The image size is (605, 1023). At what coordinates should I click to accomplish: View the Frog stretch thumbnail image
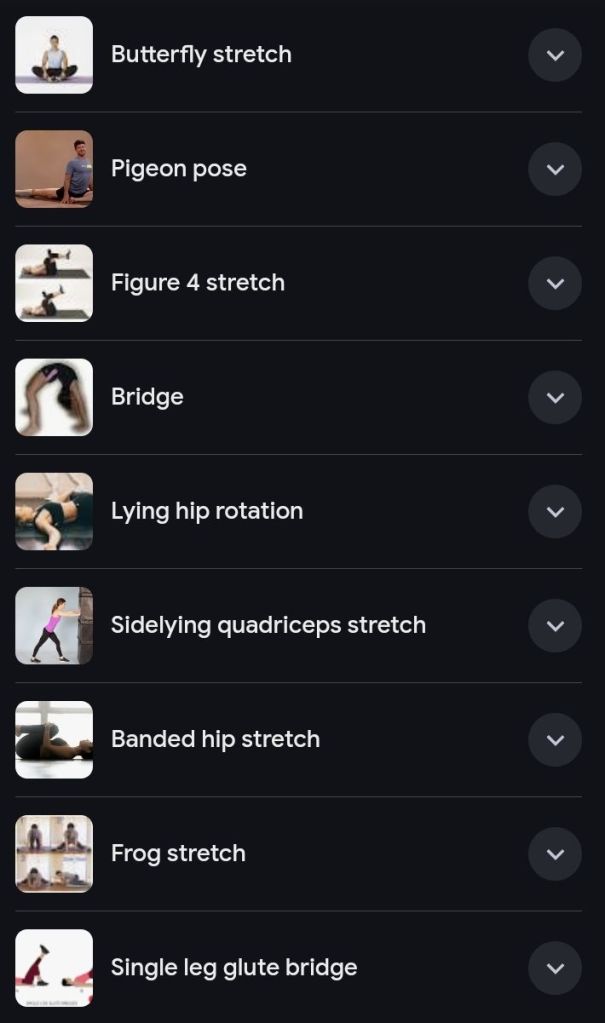point(54,853)
